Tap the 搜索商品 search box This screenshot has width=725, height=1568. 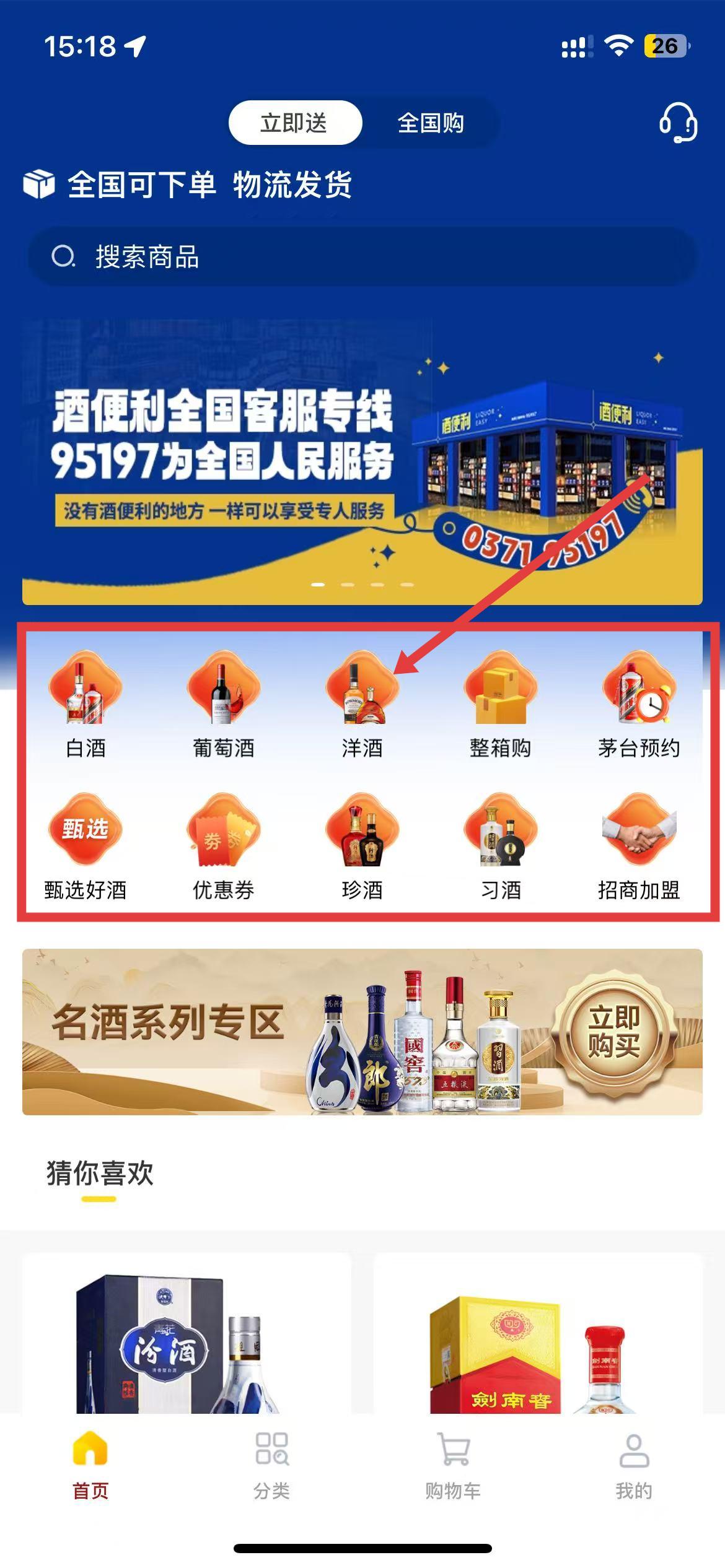click(x=362, y=256)
